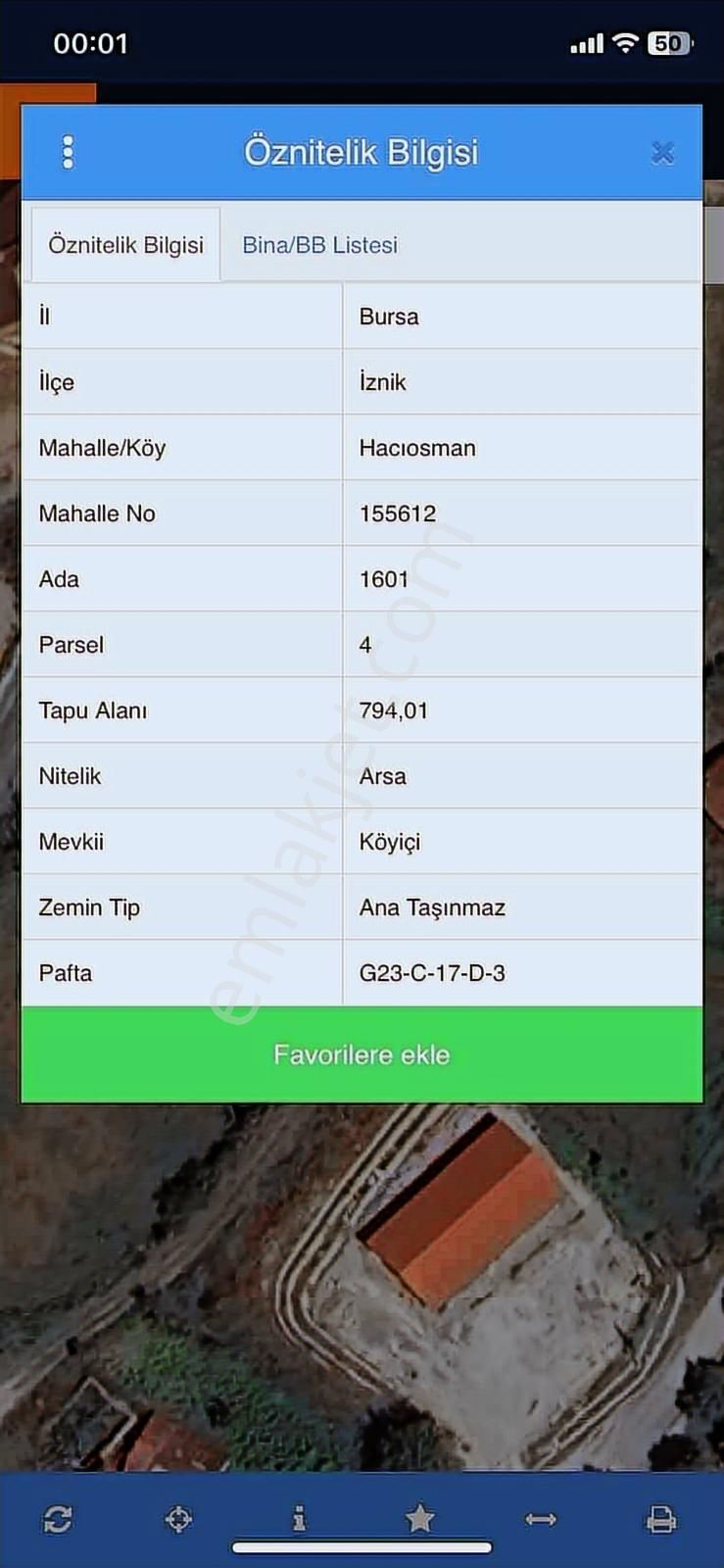The height and width of the screenshot is (1568, 724).
Task: Open the info icon in the bottom toolbar
Action: [299, 1519]
